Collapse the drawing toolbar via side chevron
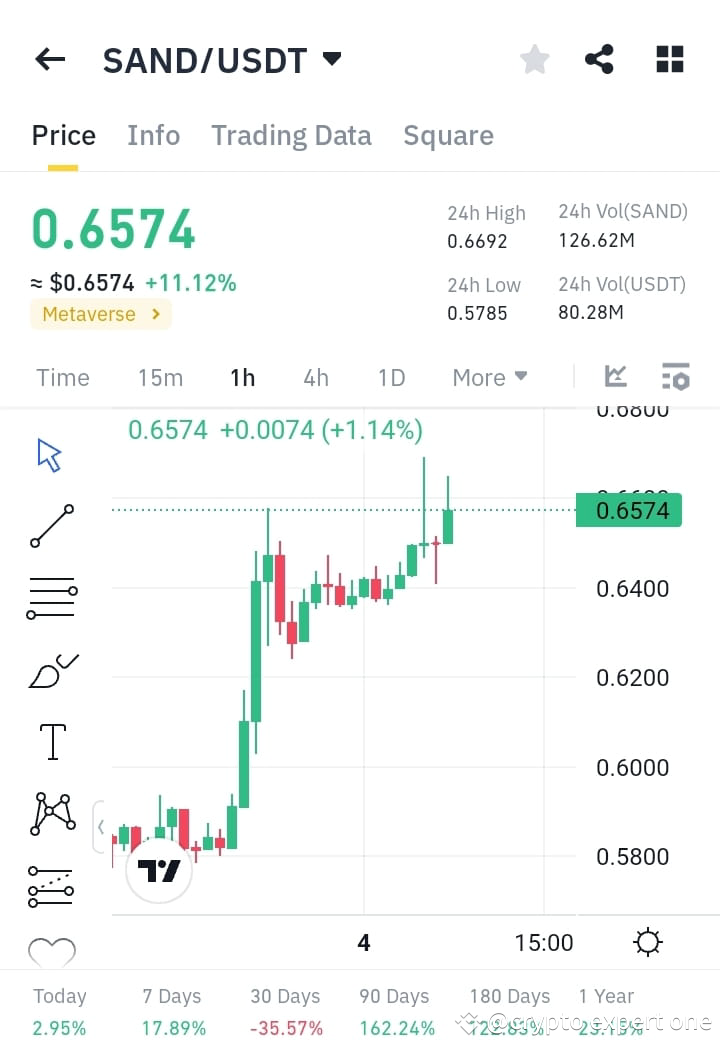 pyautogui.click(x=101, y=826)
